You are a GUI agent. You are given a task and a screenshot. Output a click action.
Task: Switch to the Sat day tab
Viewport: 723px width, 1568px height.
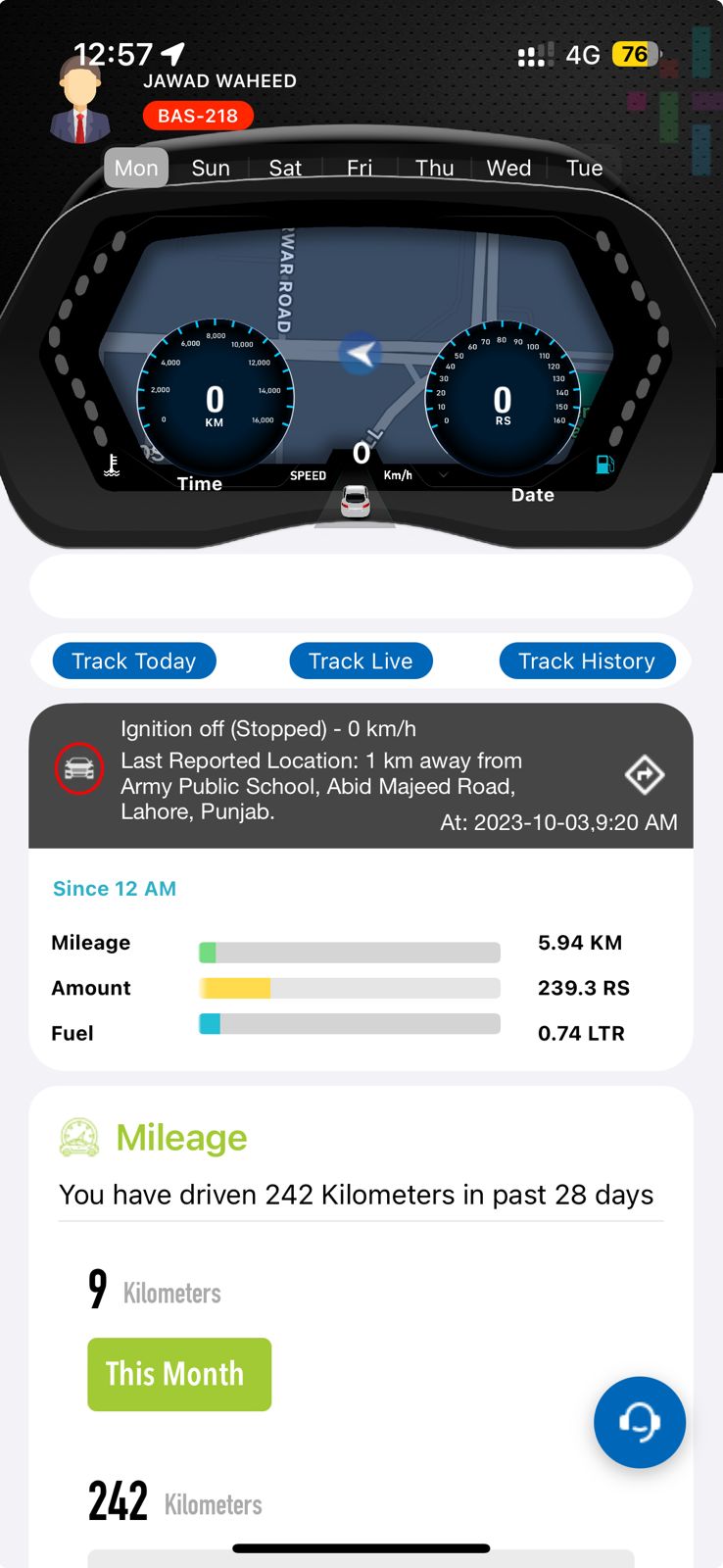point(285,169)
